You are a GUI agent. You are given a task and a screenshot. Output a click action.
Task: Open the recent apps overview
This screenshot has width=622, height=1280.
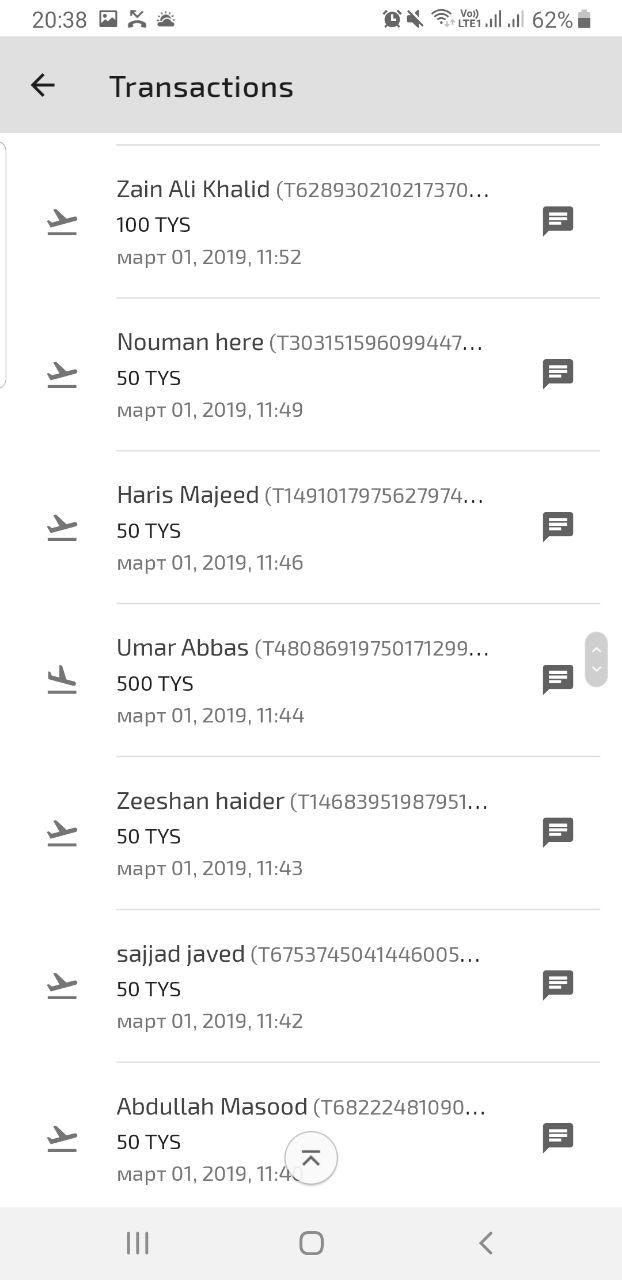(137, 1243)
